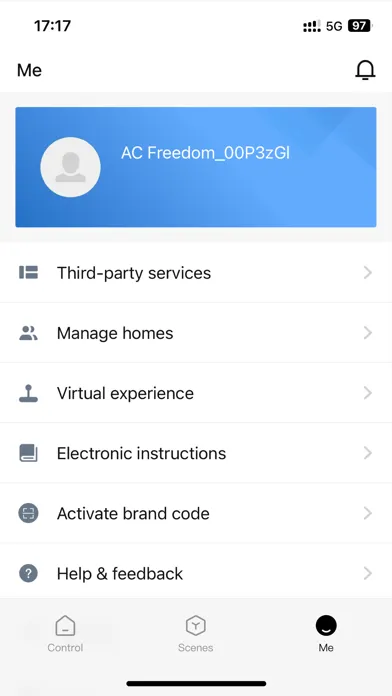Screen dimensions: 392x696
Task: Open Third-party services
Action: 196,273
